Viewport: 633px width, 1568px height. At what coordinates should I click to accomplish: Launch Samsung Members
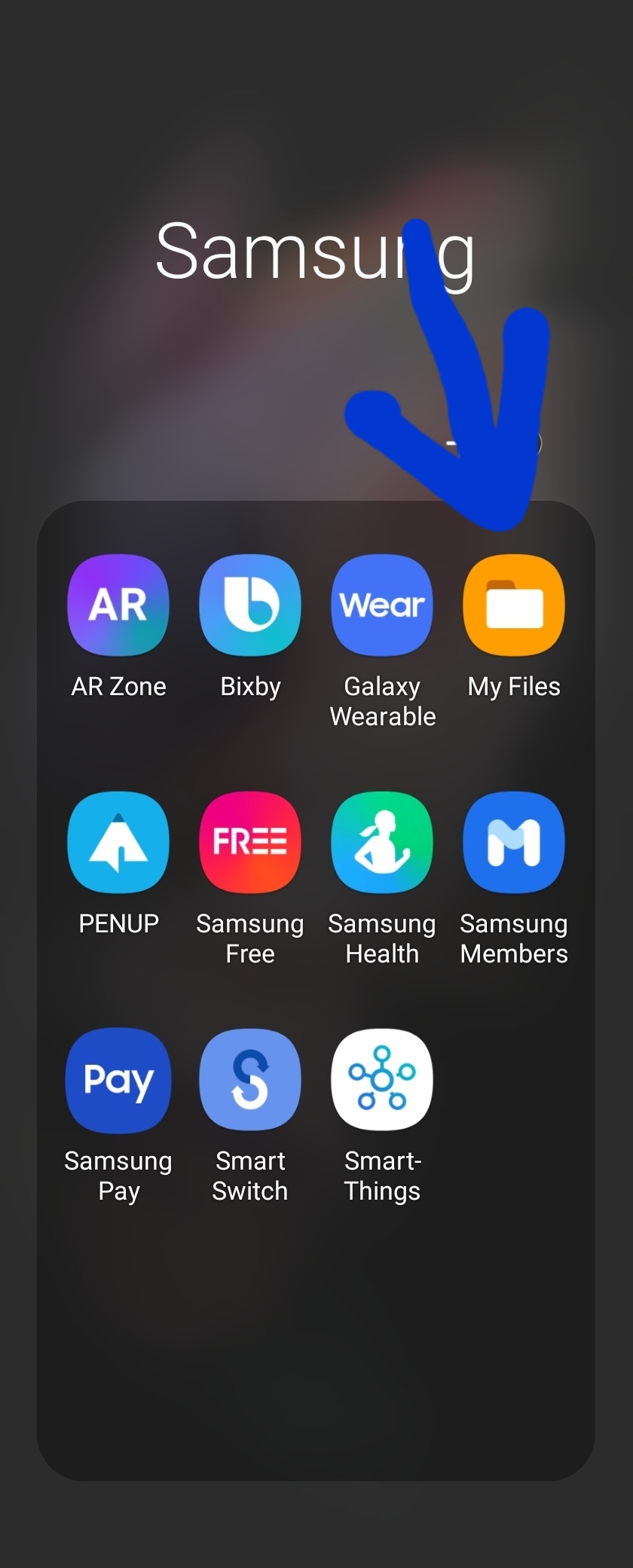(x=514, y=842)
